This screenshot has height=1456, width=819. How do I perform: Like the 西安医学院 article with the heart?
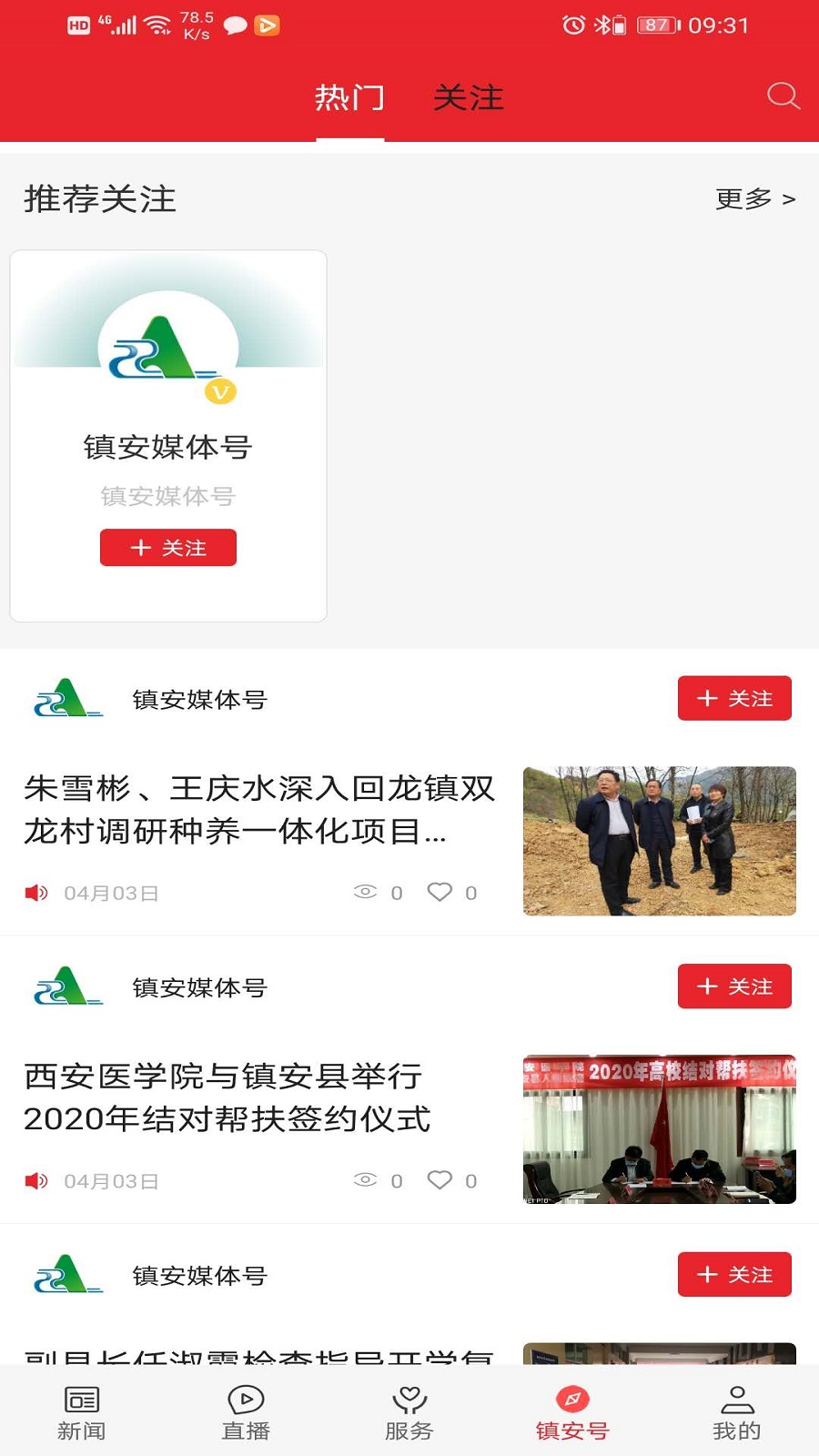440,1180
